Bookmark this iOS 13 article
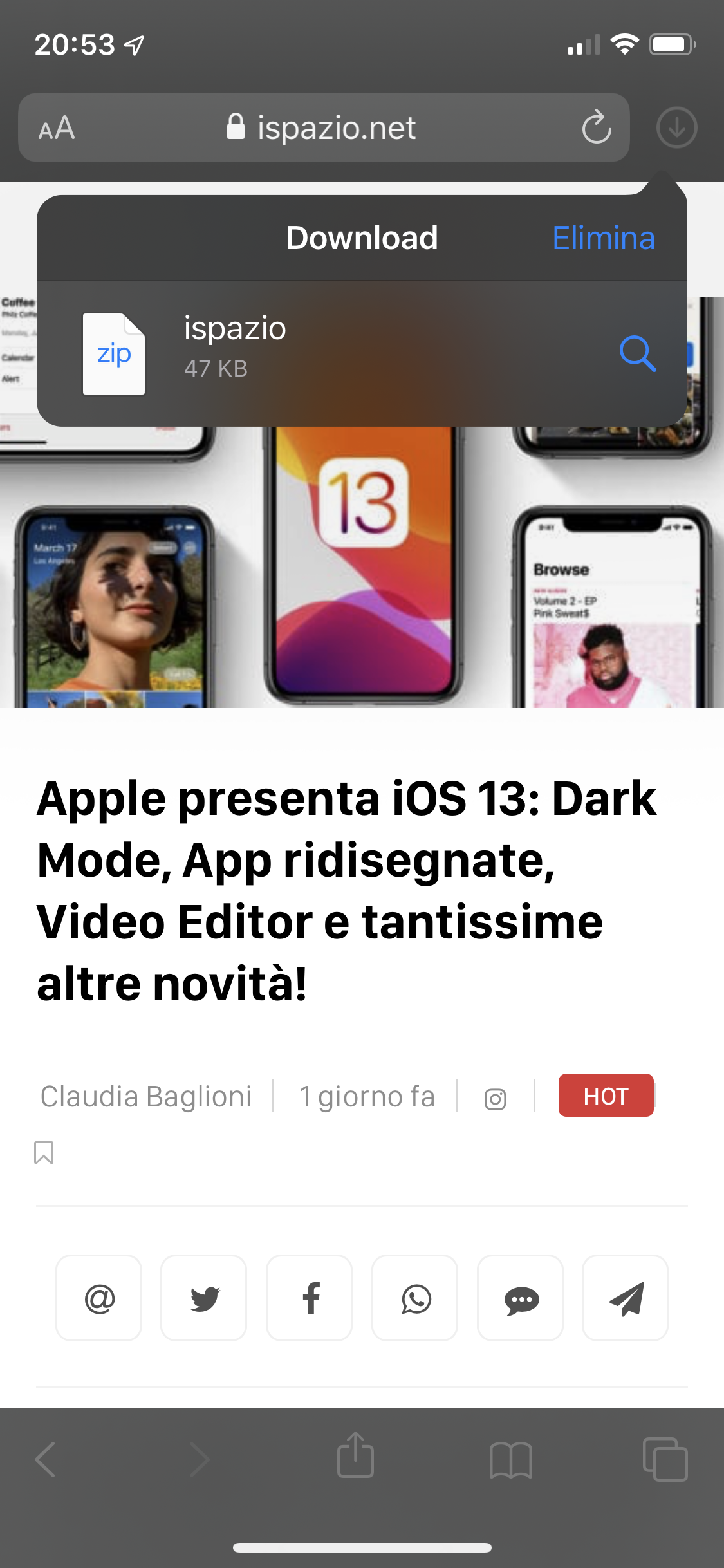This screenshot has width=724, height=1568. point(44,1153)
